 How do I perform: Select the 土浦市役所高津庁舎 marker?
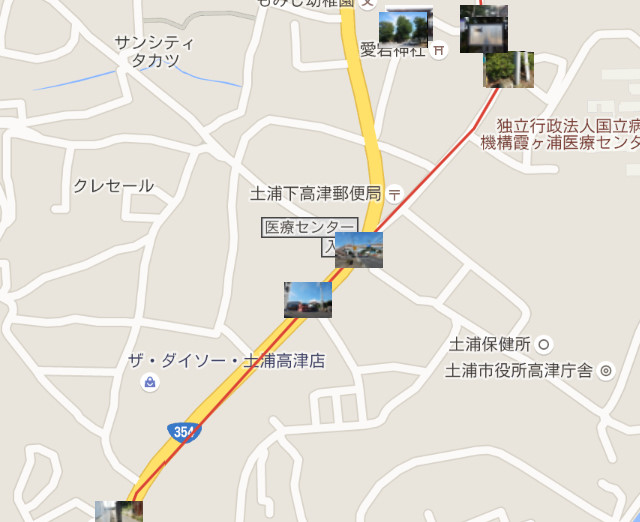point(605,372)
